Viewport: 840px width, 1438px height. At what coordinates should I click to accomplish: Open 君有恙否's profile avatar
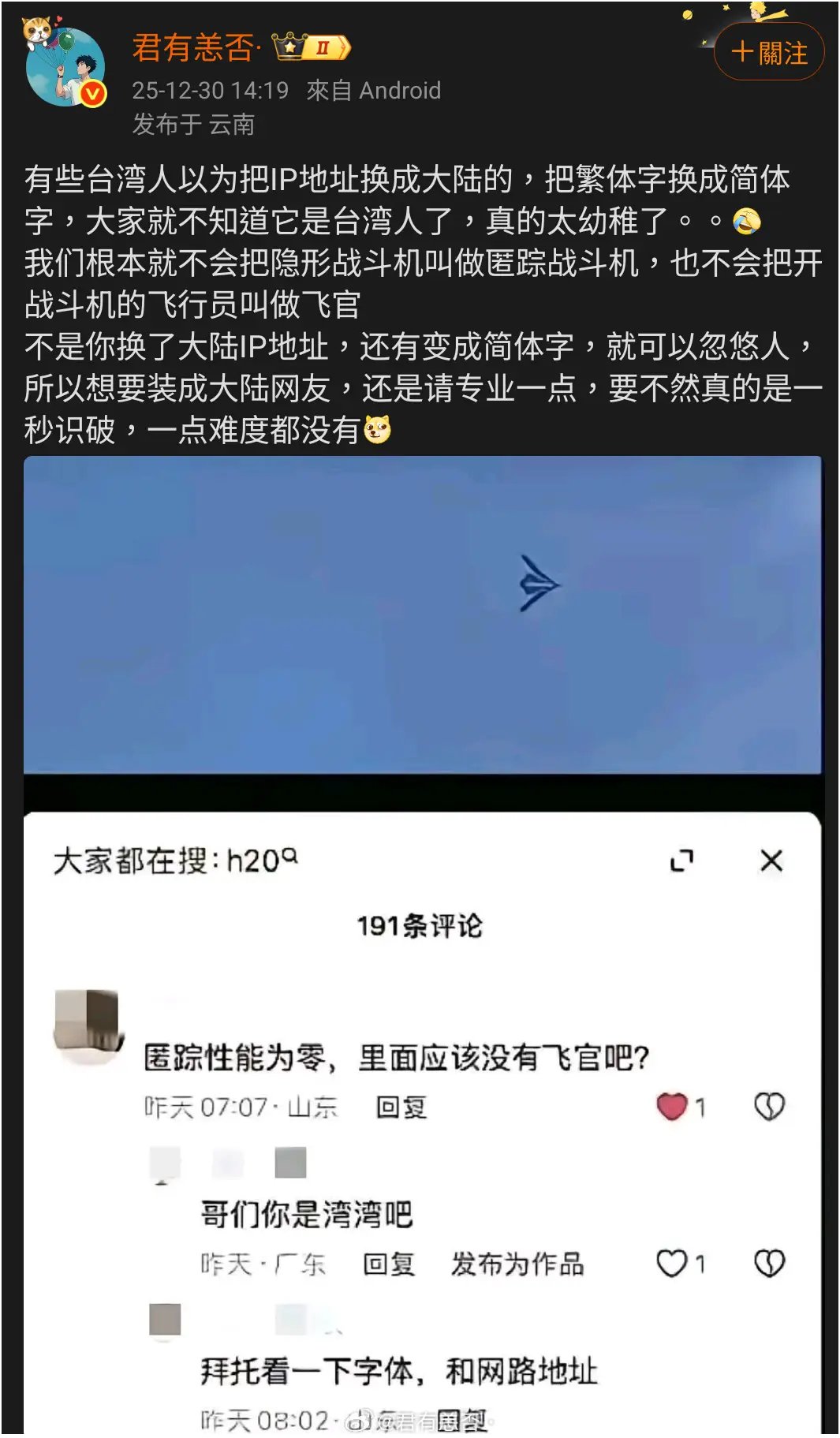[65, 68]
